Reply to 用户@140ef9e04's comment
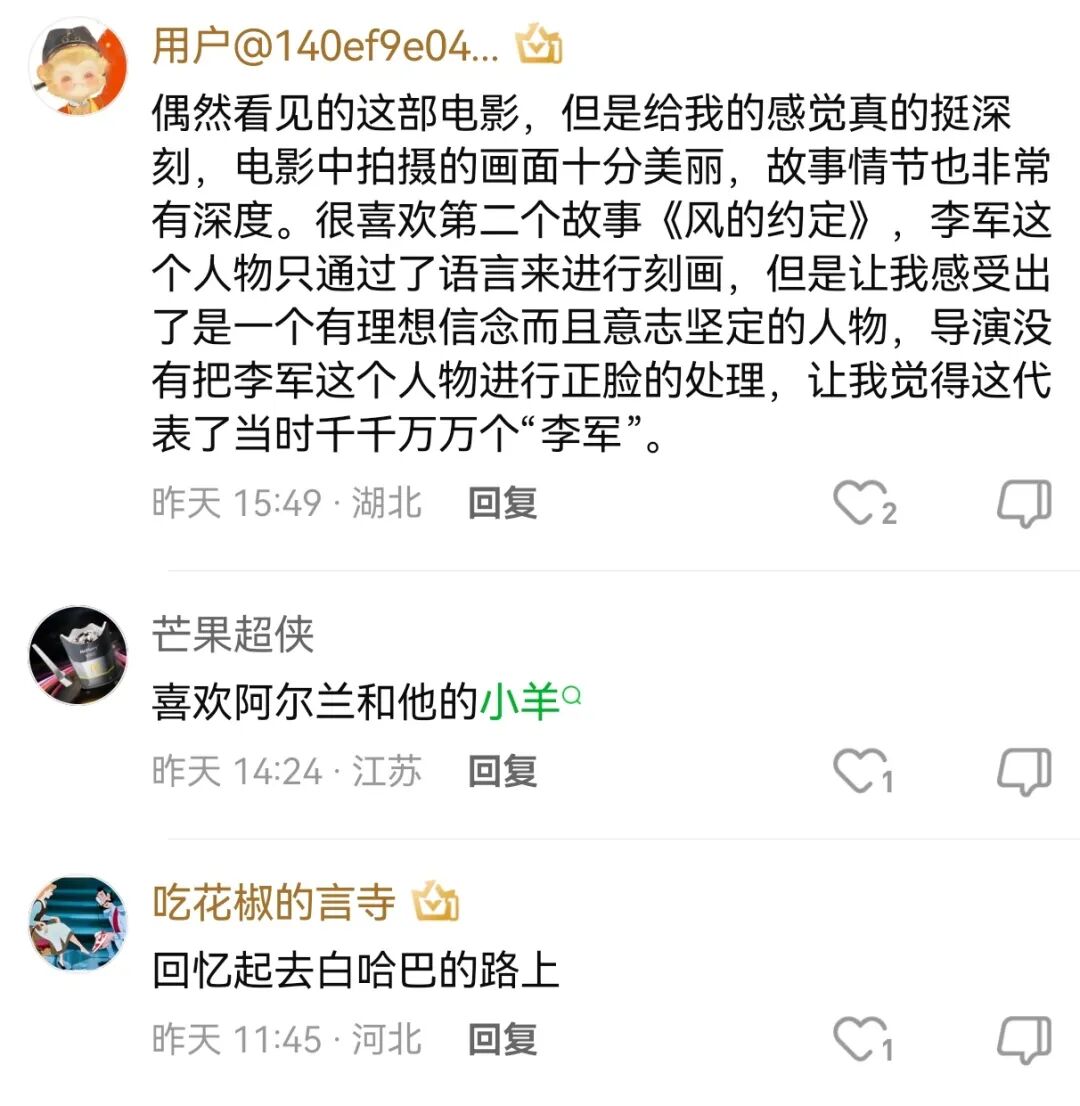 (x=503, y=503)
